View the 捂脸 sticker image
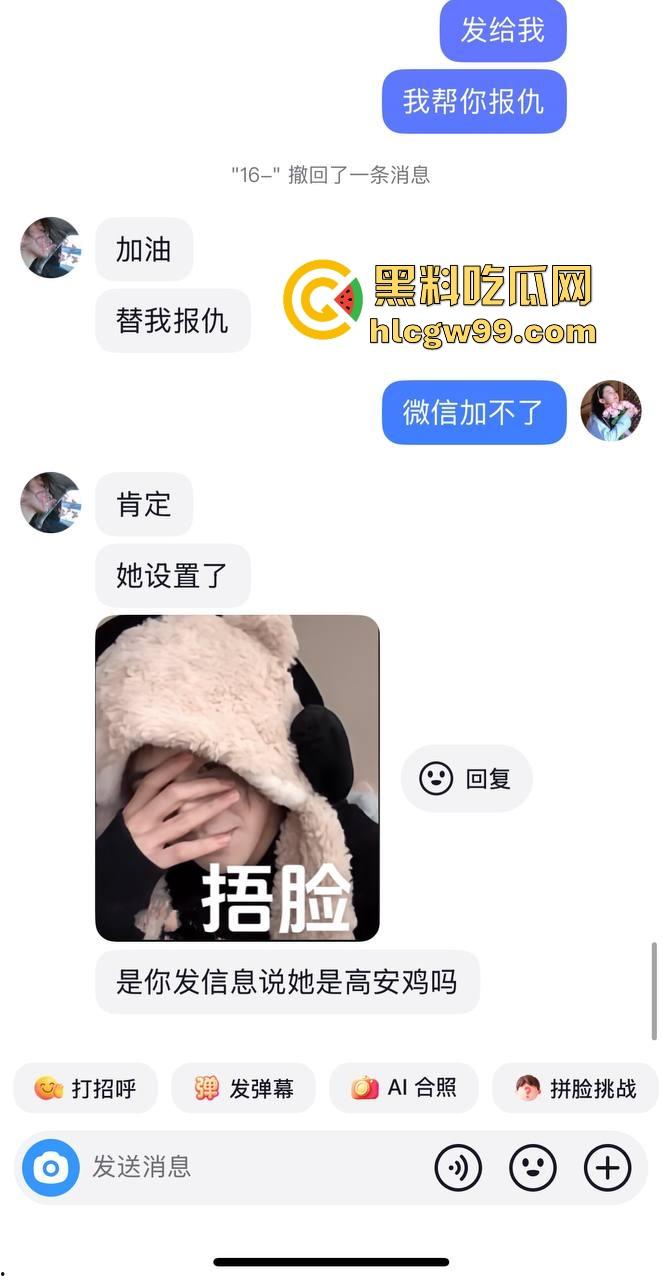Viewport: 662px width, 1280px height. tap(237, 778)
